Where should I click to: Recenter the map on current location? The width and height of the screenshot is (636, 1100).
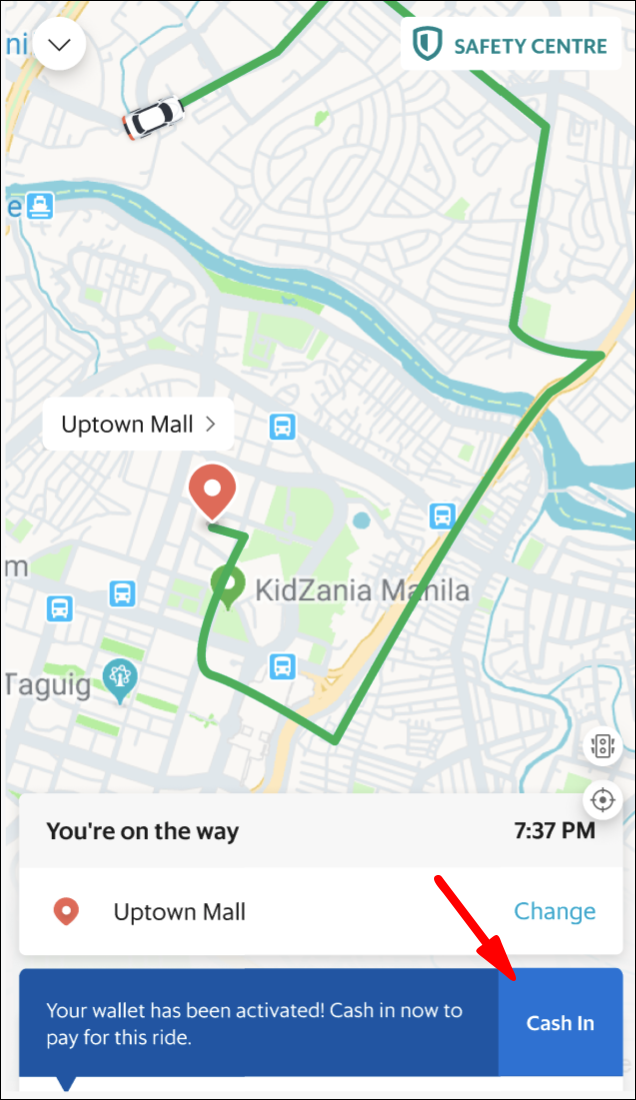click(x=602, y=800)
